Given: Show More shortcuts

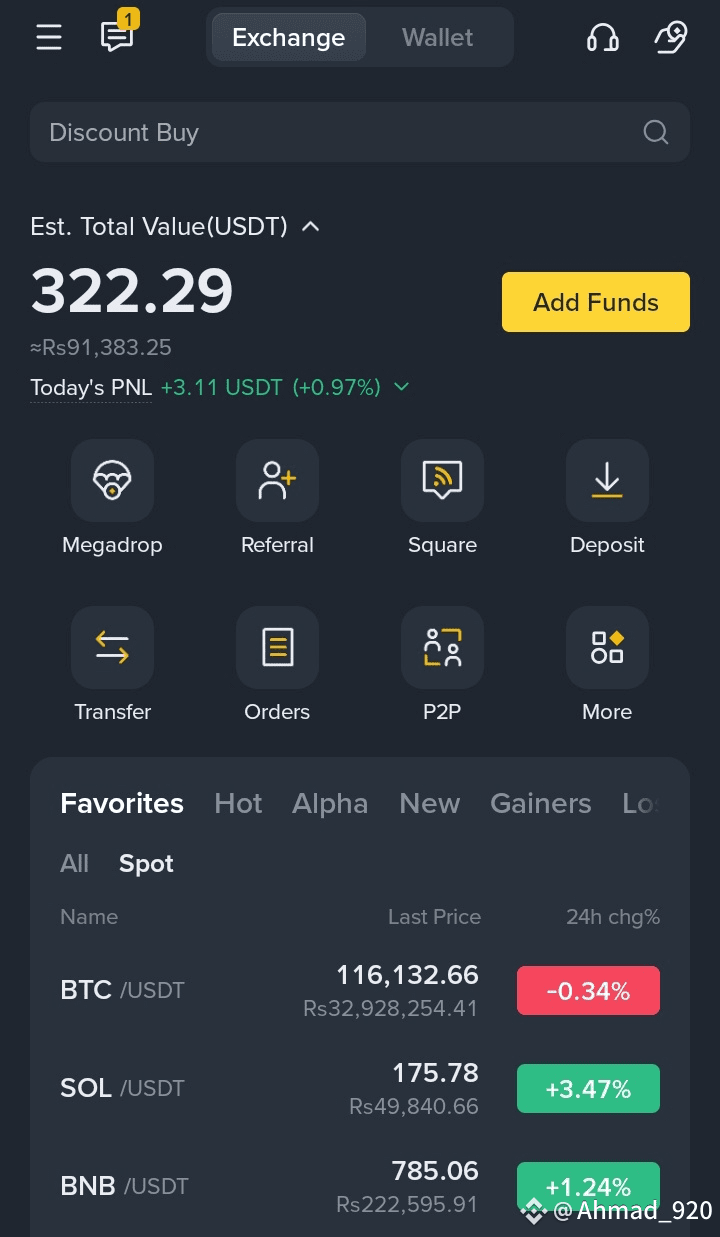Looking at the screenshot, I should [x=607, y=665].
